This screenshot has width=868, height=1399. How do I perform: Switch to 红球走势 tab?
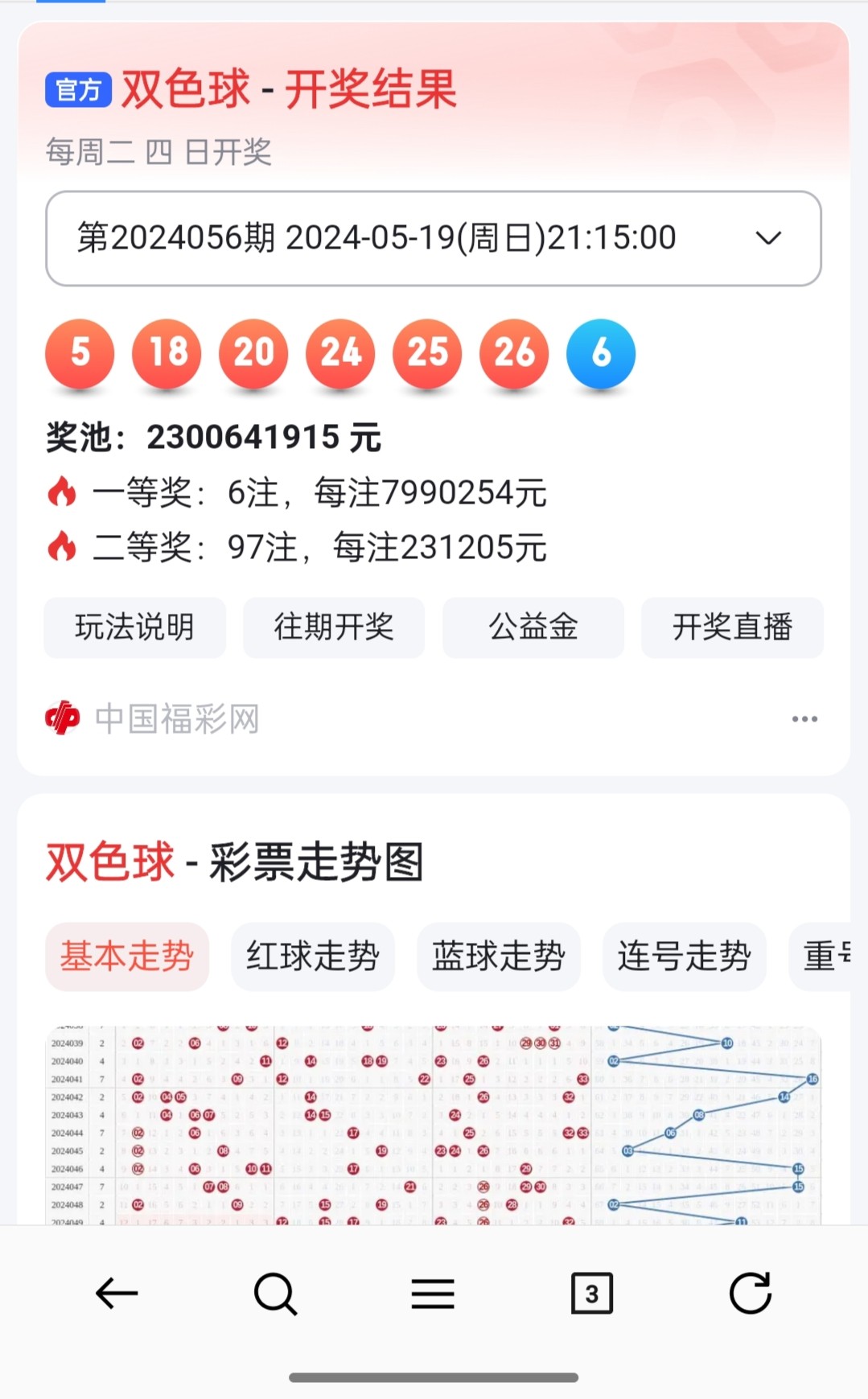(x=313, y=957)
